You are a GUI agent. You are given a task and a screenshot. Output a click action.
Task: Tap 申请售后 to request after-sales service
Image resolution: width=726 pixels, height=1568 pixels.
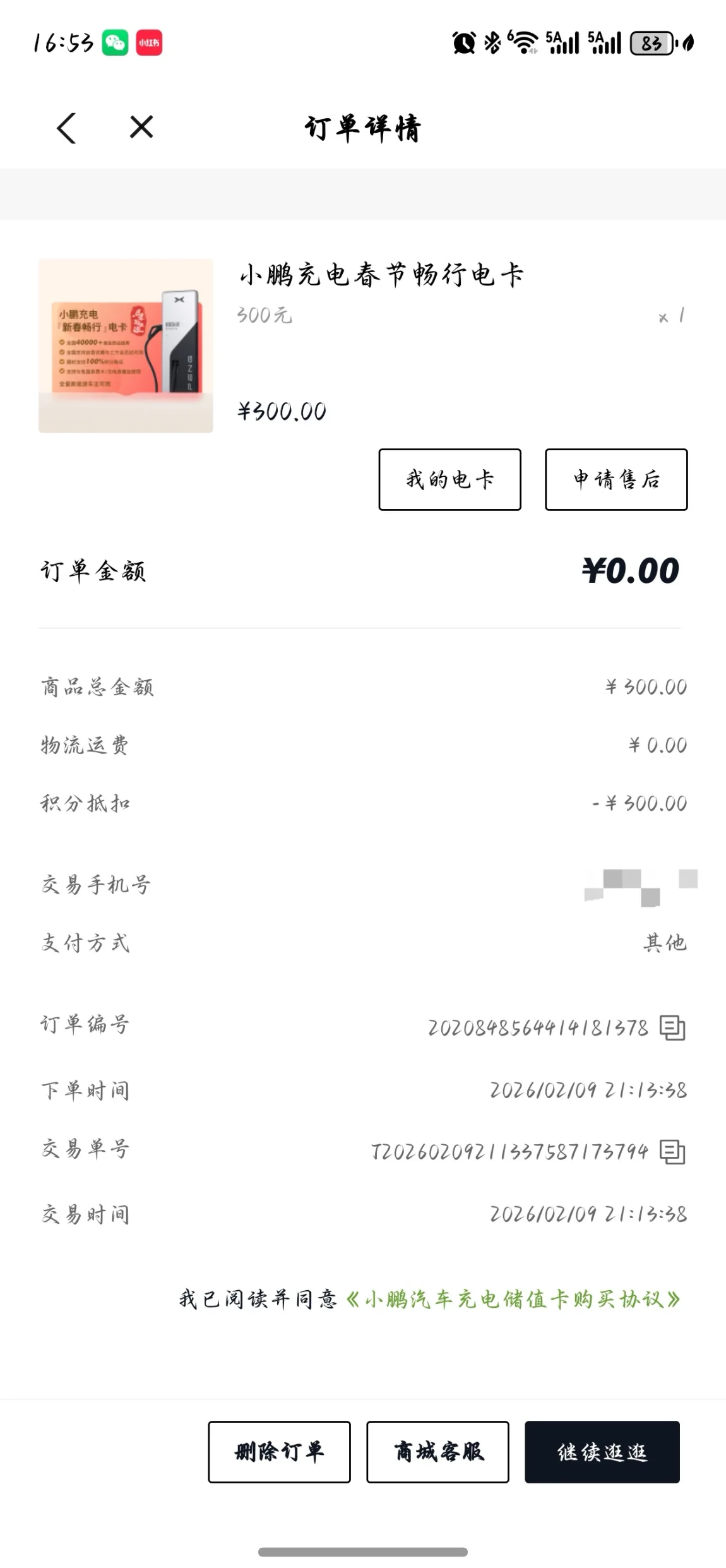tap(616, 479)
